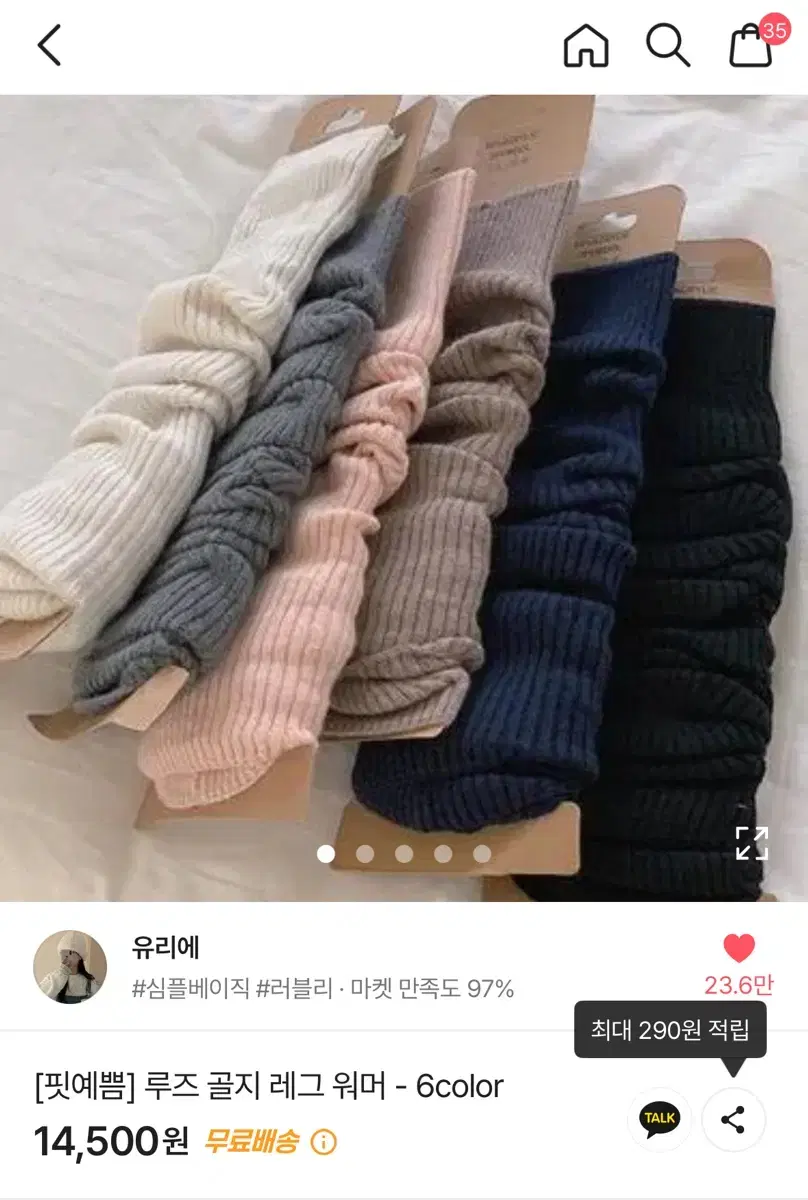
Task: Select the last carousel pagination dot
Action: pyautogui.click(x=482, y=852)
